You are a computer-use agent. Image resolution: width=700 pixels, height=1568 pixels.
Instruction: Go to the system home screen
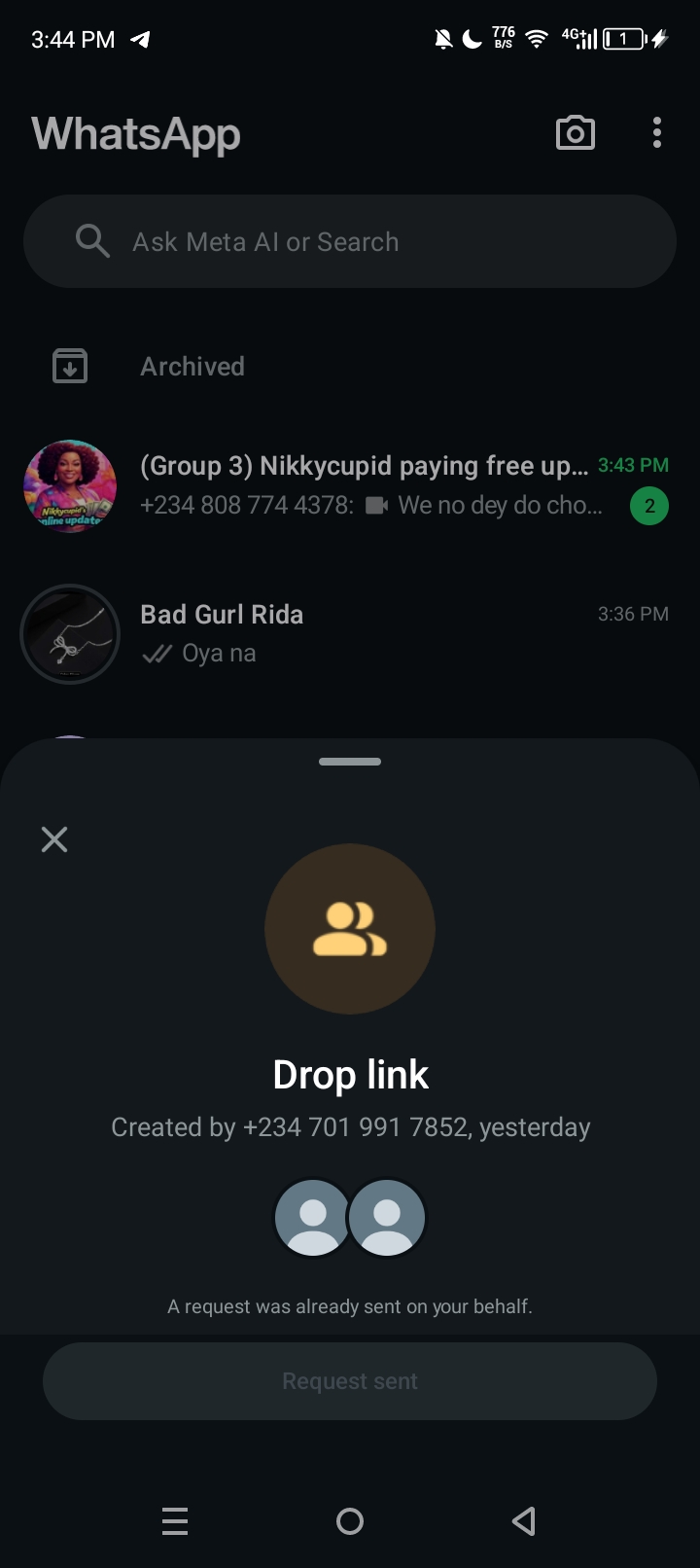tap(350, 1520)
